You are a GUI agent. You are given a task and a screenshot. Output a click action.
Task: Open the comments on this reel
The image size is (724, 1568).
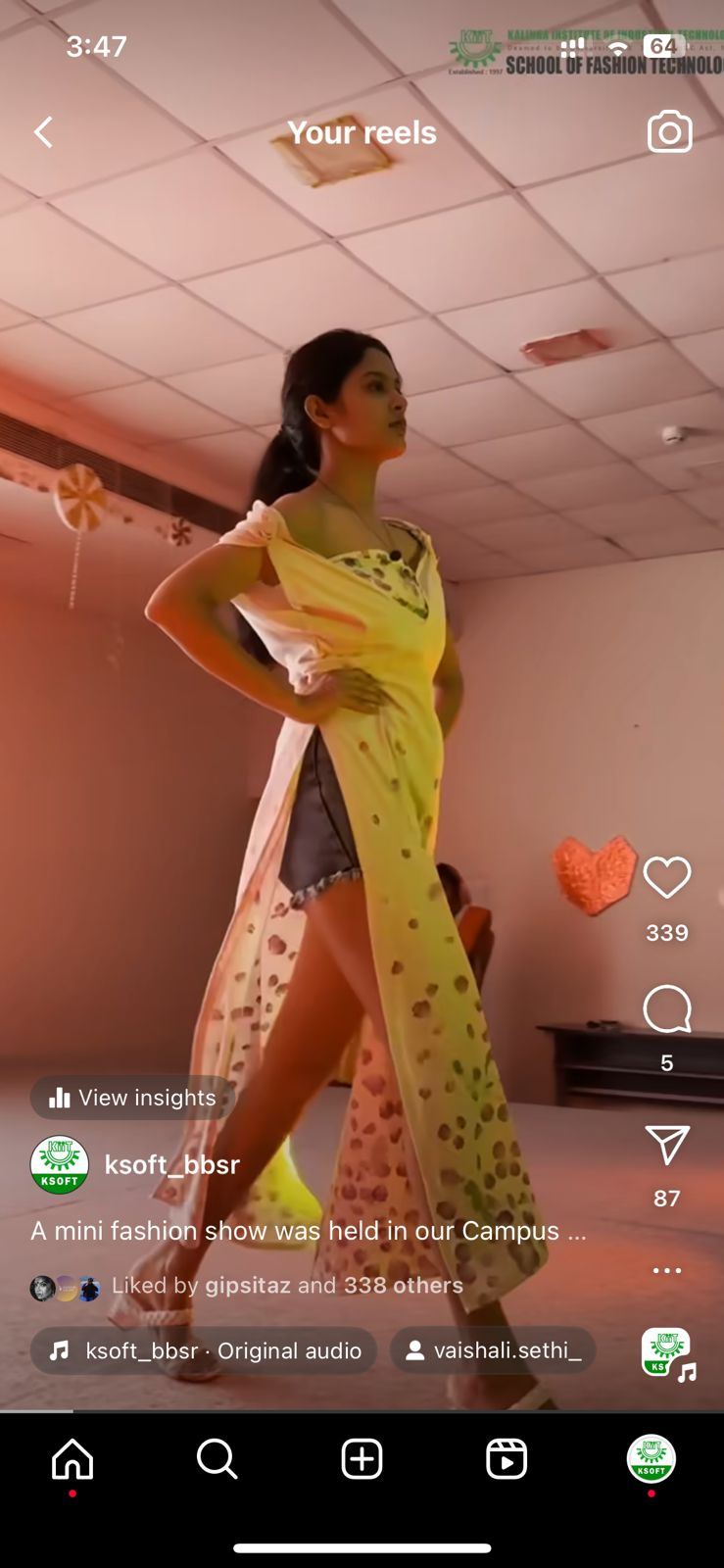click(667, 1009)
